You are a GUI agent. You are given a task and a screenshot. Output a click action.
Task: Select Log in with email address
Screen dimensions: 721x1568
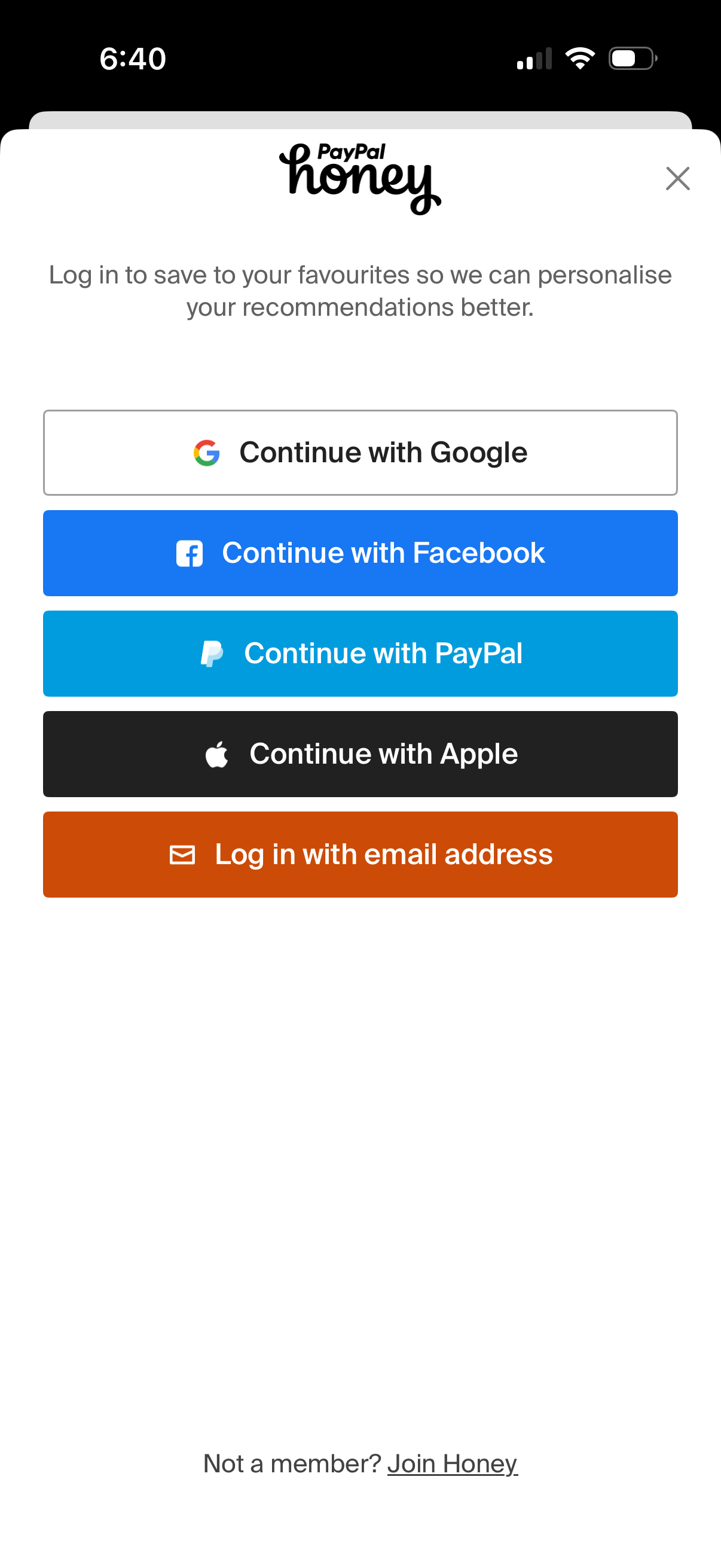(x=360, y=855)
